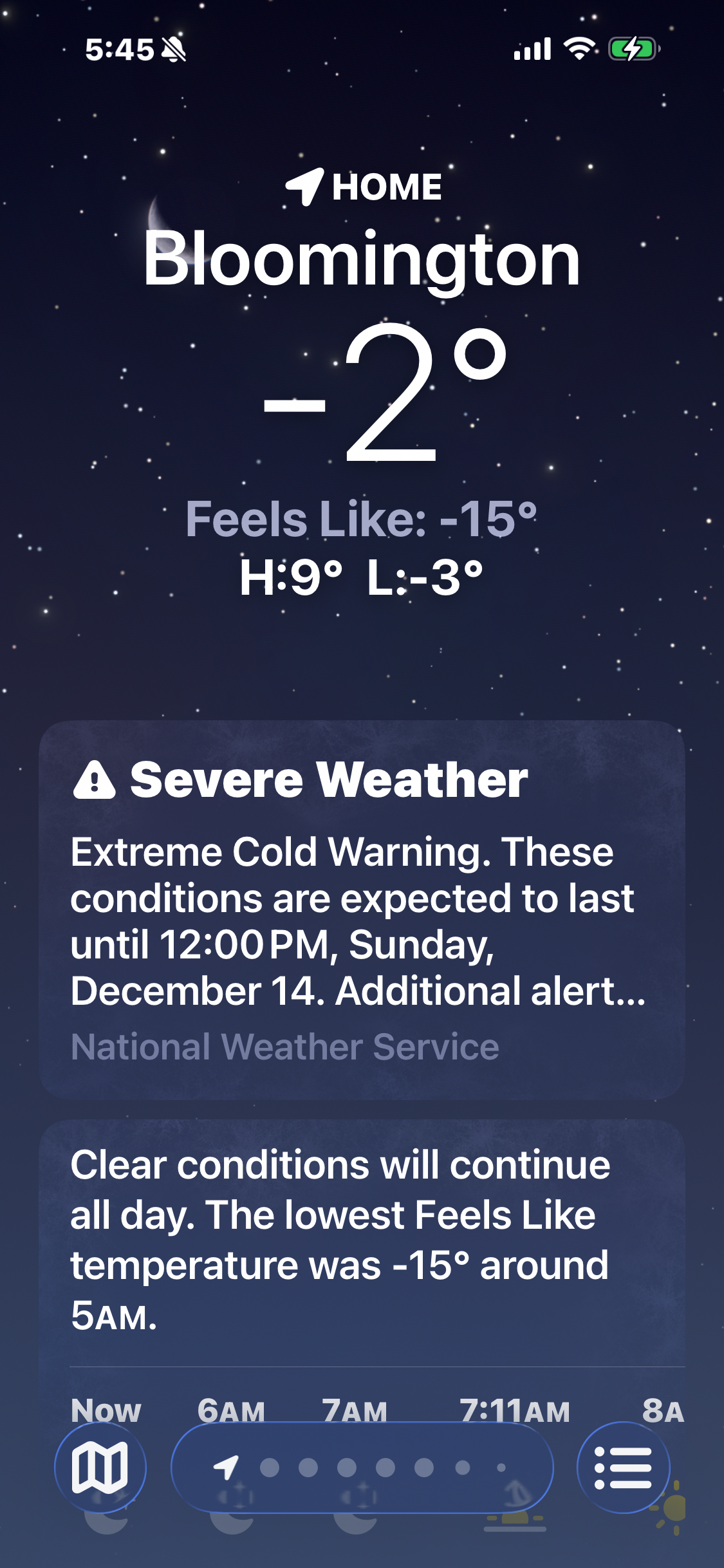724x1568 pixels.
Task: Open the weather map view
Action: [x=100, y=1467]
